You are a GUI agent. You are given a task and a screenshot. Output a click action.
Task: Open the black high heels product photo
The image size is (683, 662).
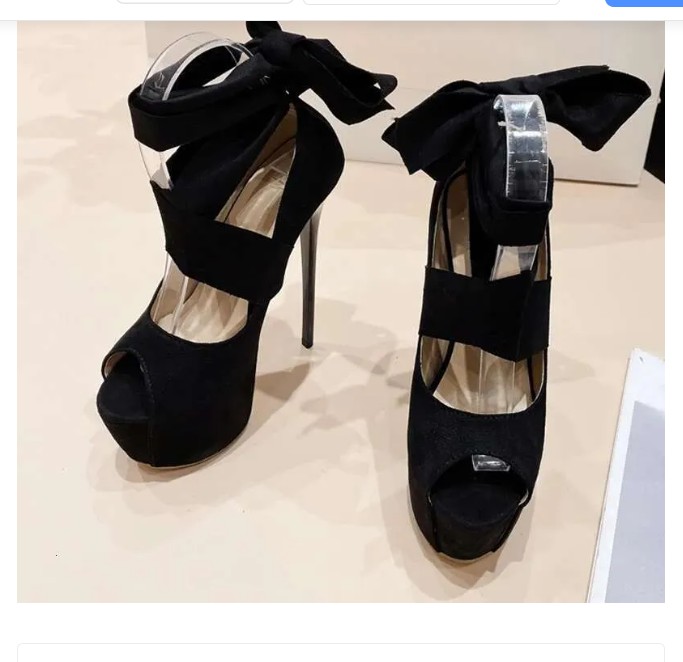[341, 311]
